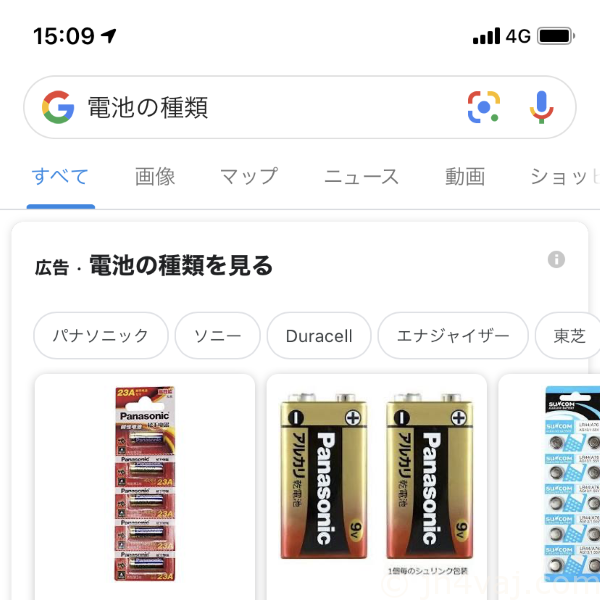
Task: Filter by the ソニー chip
Action: click(217, 336)
